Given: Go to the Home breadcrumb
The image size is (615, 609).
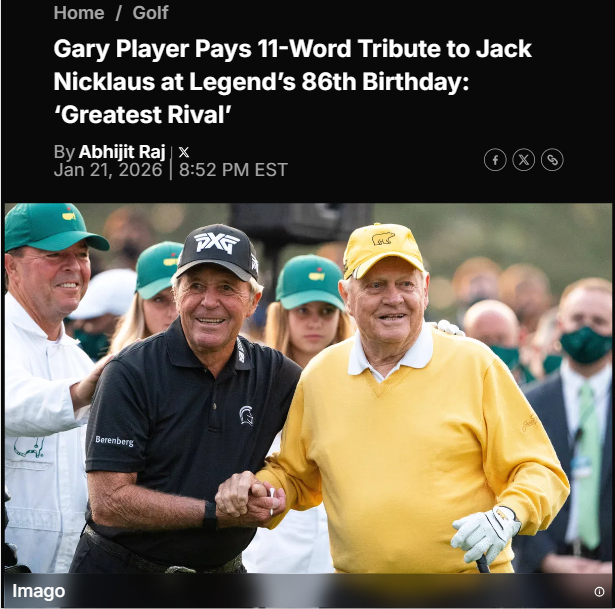Looking at the screenshot, I should coord(78,13).
